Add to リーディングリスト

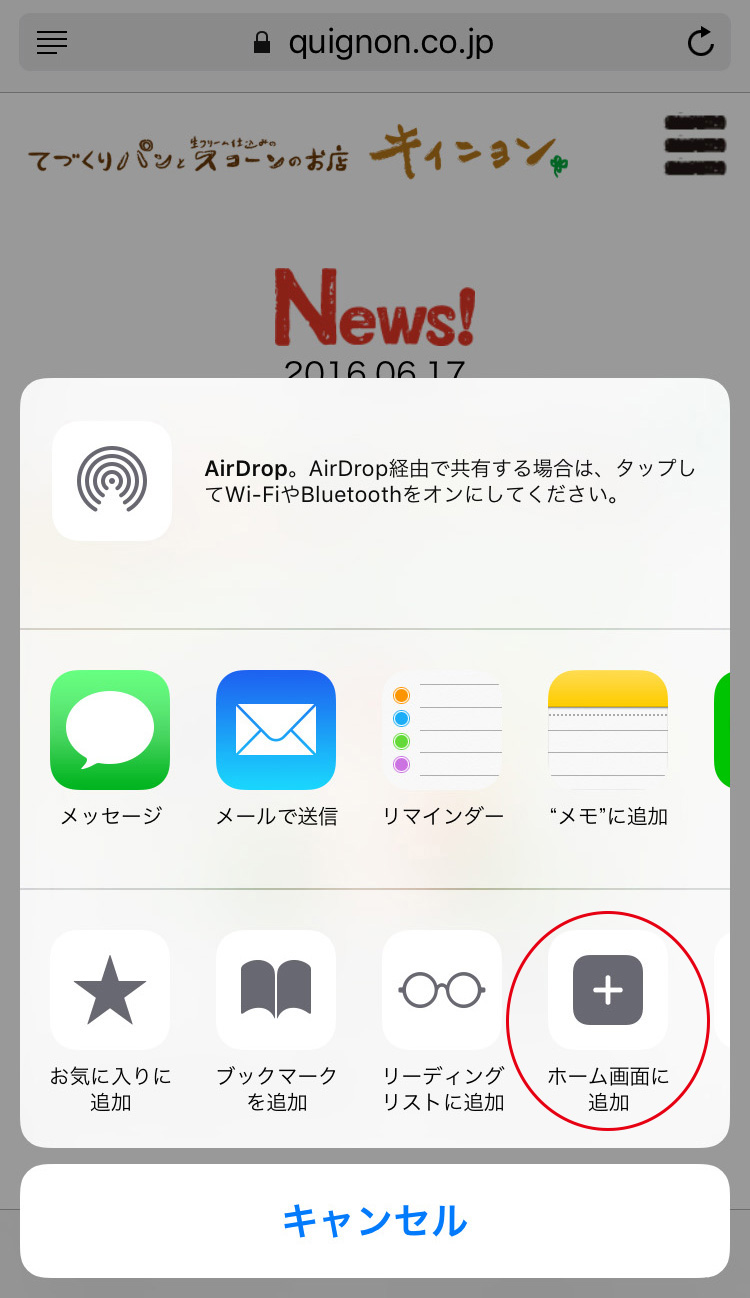tap(442, 990)
